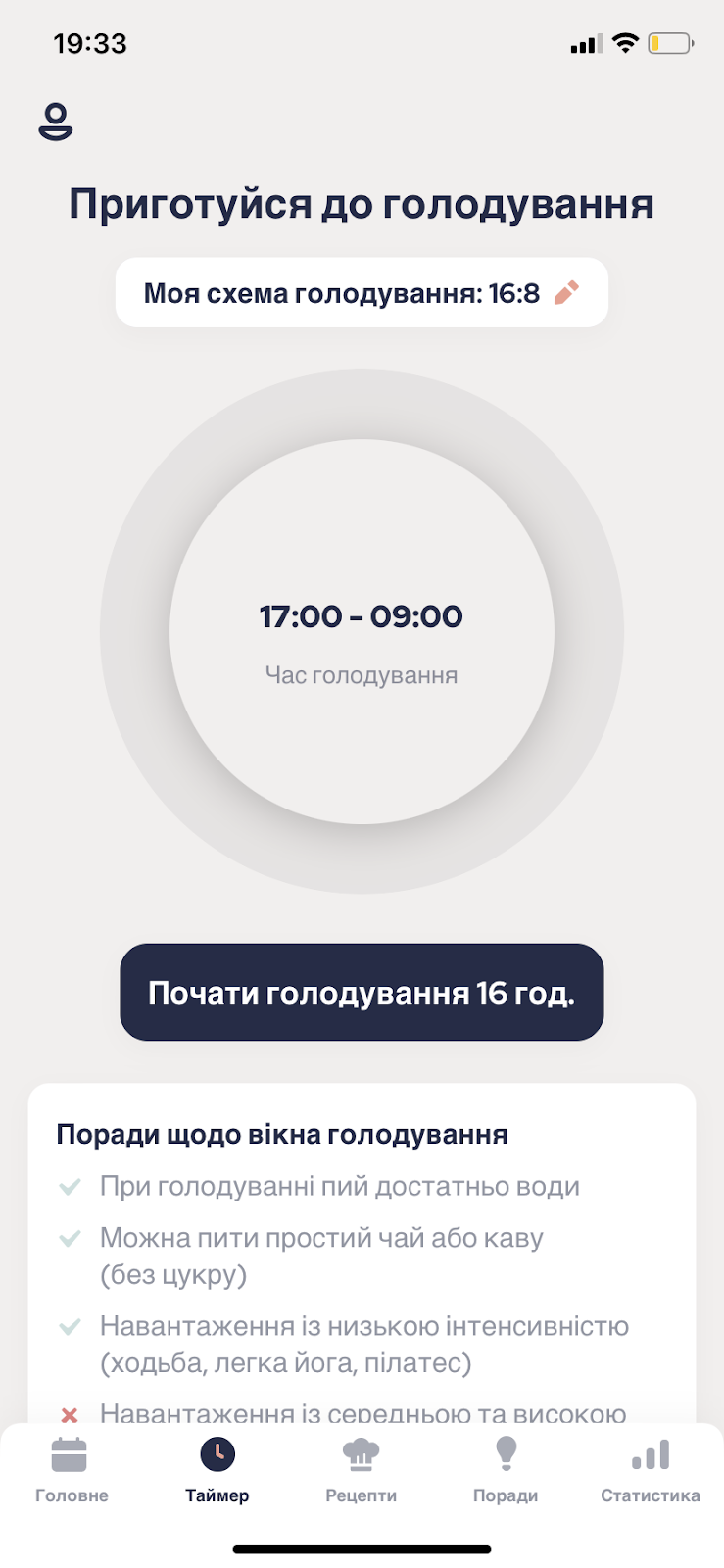724x1568 pixels.
Task: Switch to the Головне tab
Action: pyautogui.click(x=72, y=1470)
